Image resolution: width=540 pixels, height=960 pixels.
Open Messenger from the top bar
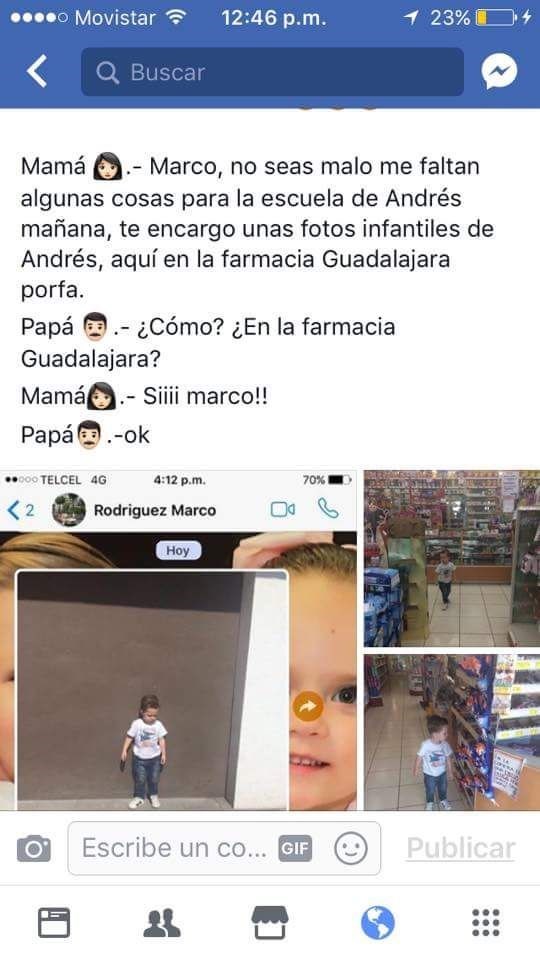point(499,72)
